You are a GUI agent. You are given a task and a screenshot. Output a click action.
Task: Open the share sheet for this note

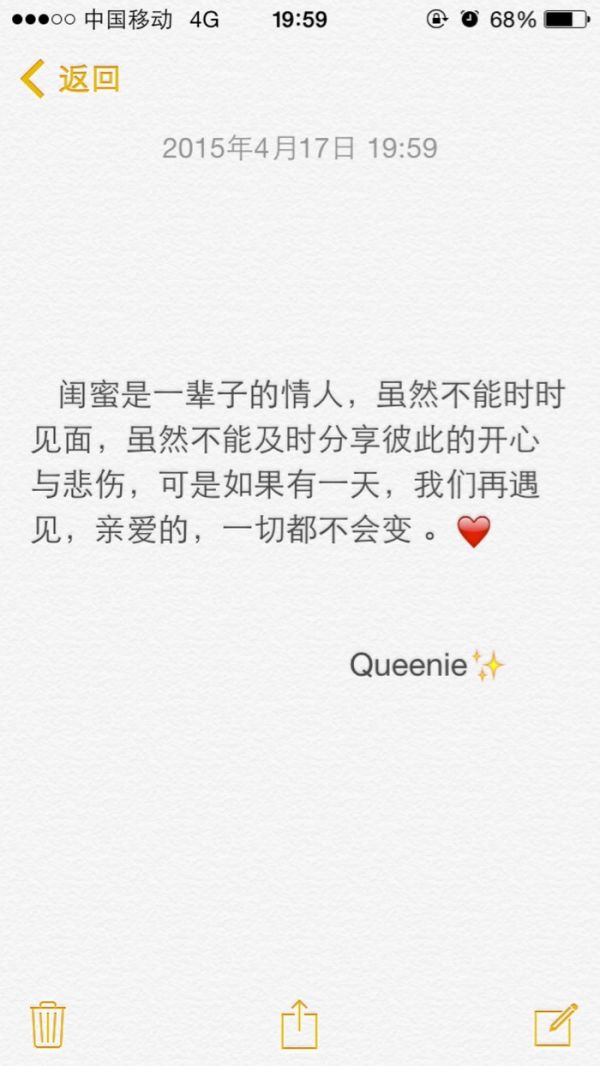click(x=299, y=1024)
